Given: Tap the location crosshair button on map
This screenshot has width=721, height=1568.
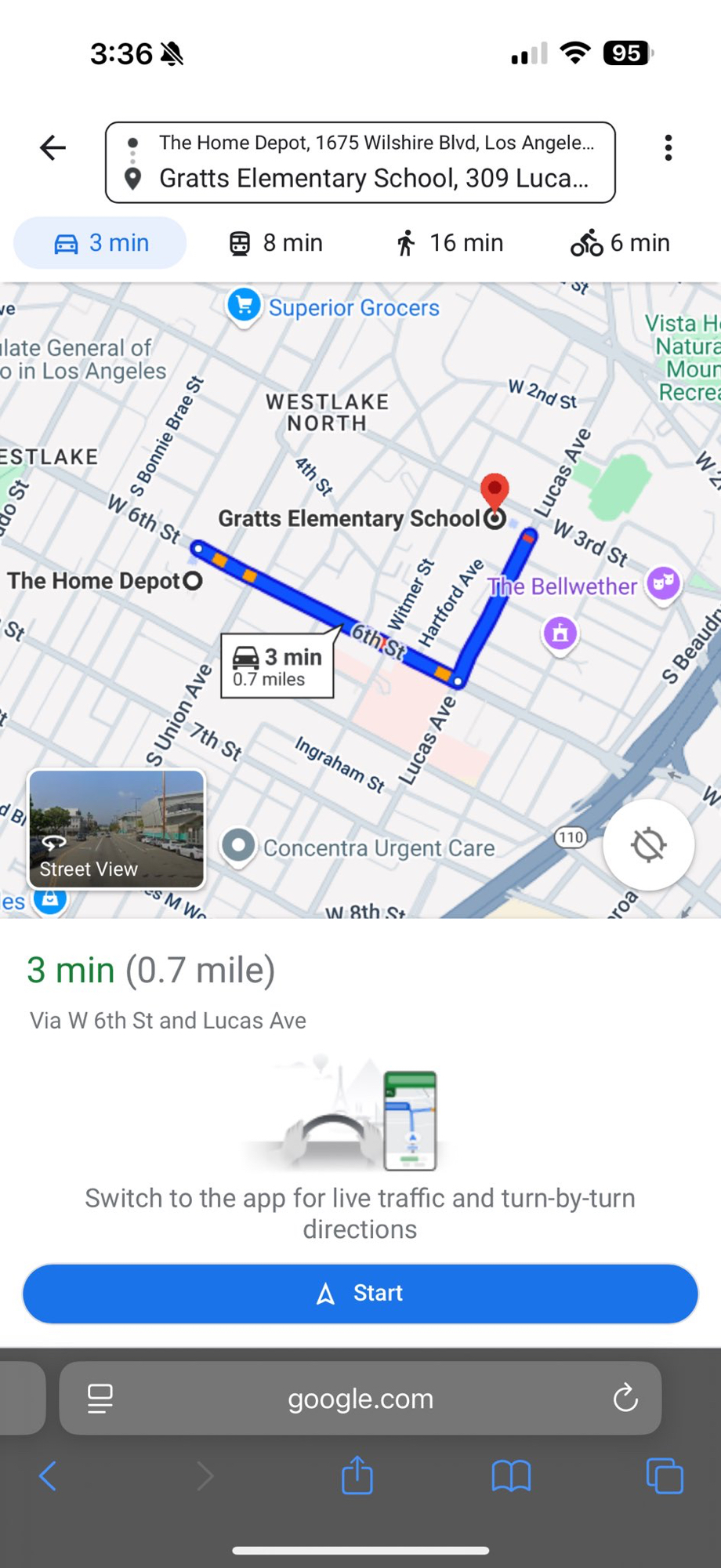Looking at the screenshot, I should click(648, 844).
